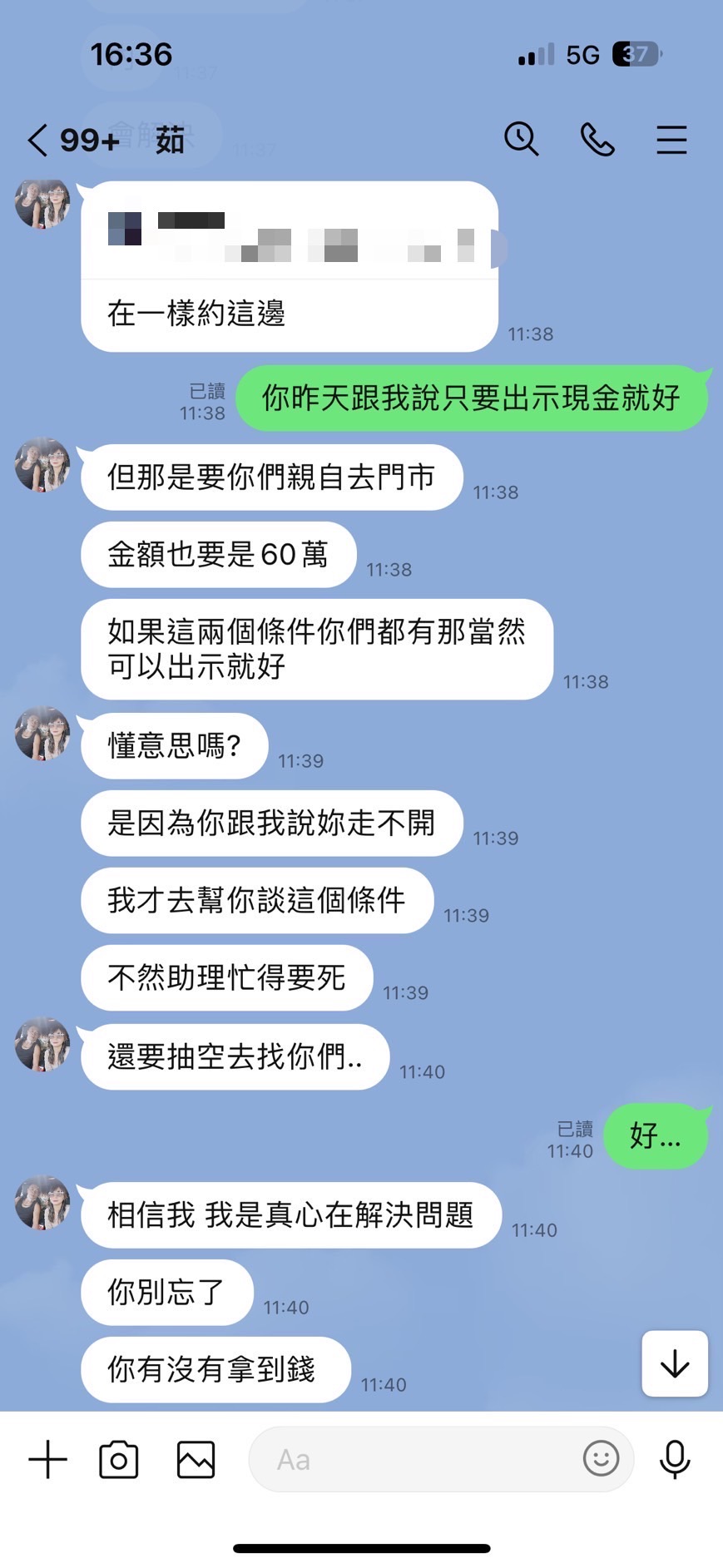Viewport: 723px width, 1568px height.
Task: Open the chat menu
Action: pos(671,140)
